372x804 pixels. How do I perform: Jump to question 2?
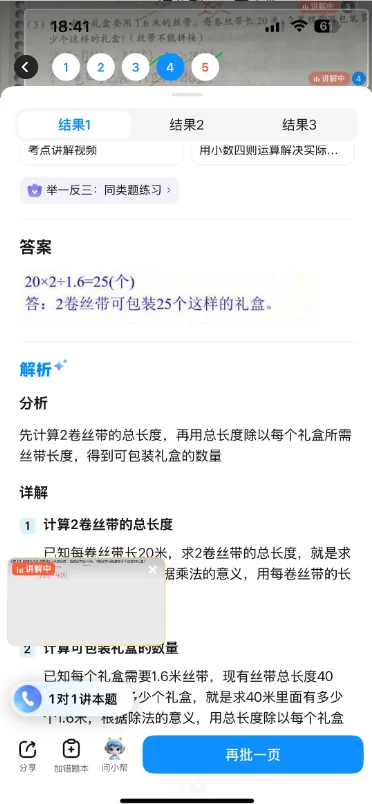coord(101,67)
